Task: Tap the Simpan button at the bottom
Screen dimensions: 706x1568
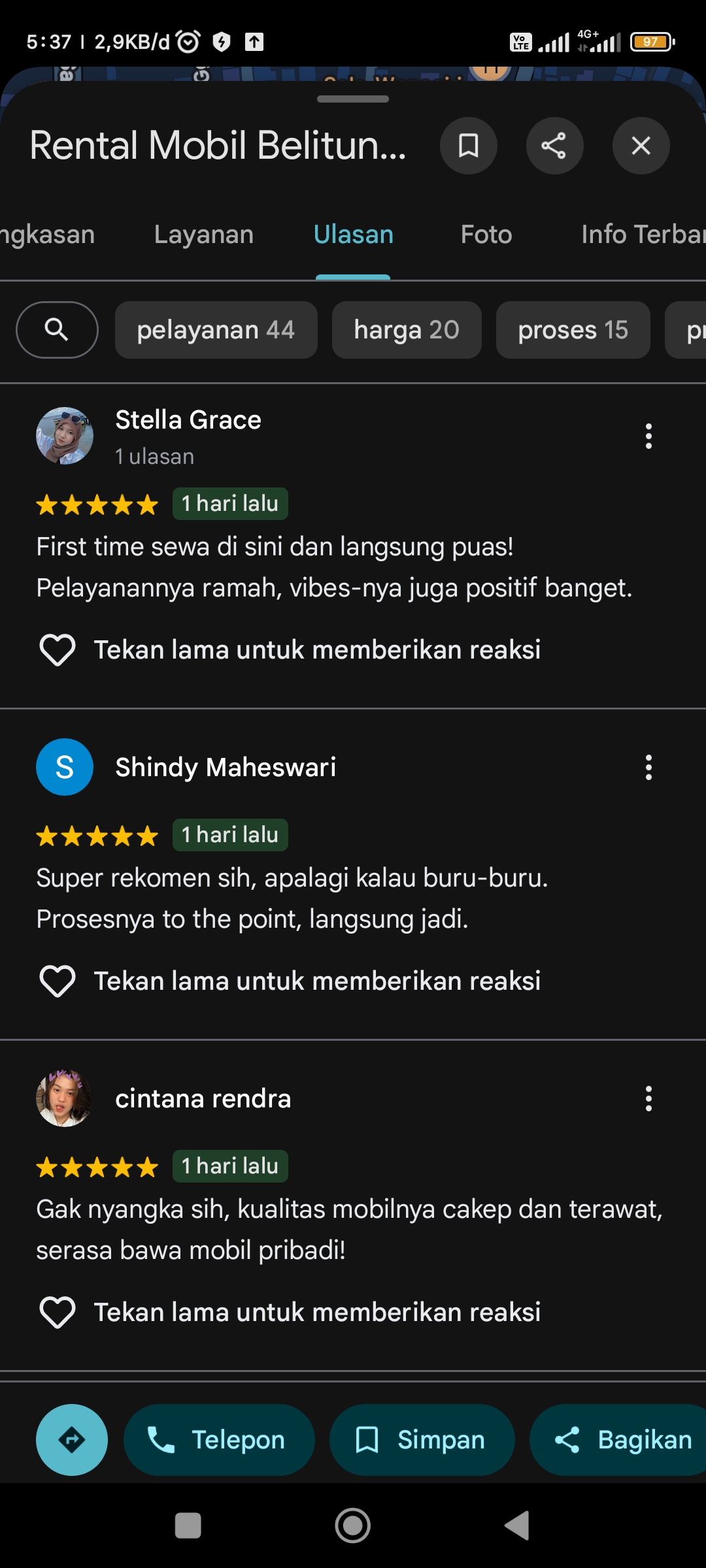Action: 422,1440
